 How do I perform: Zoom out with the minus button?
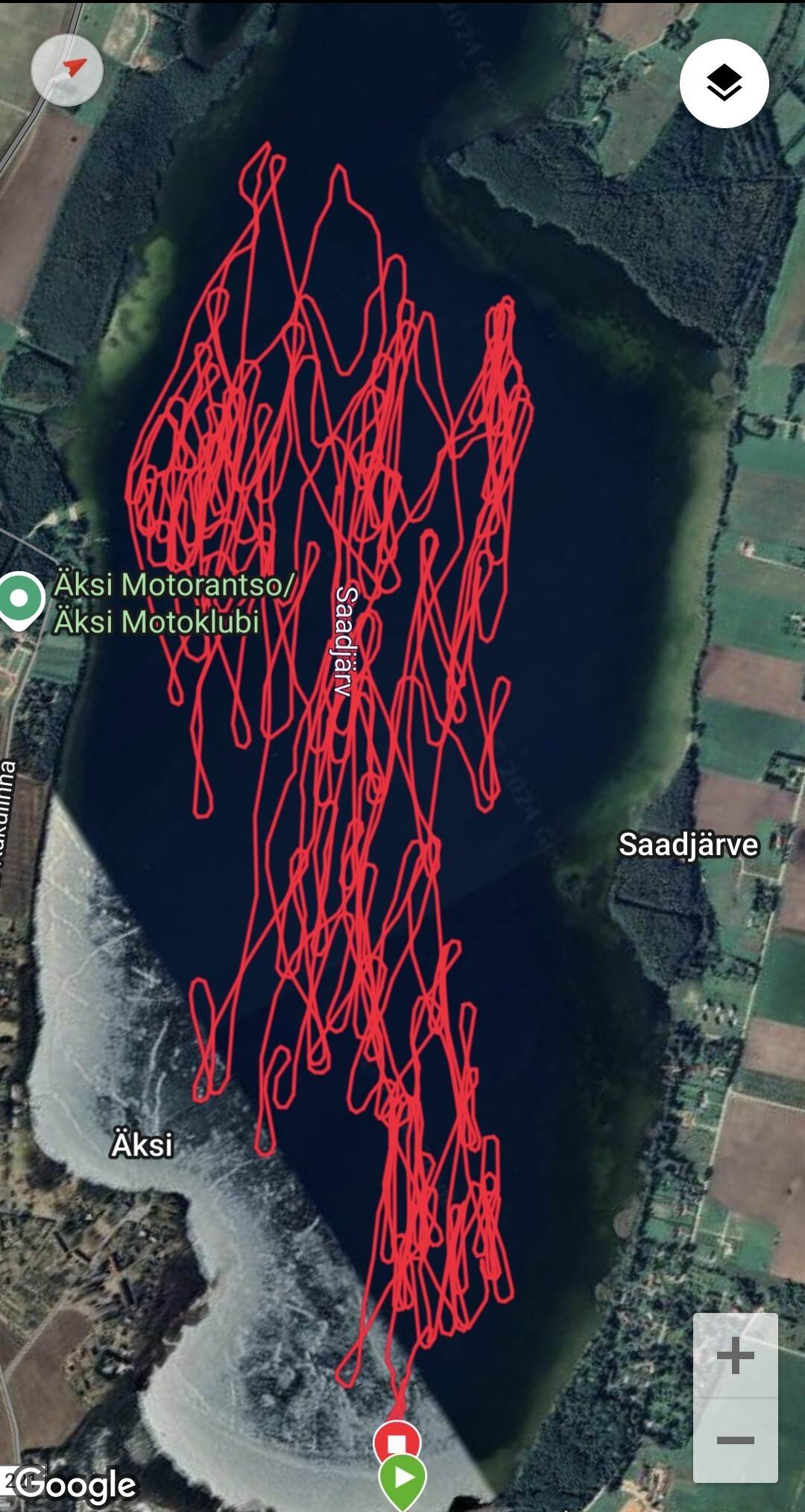coord(735,1440)
